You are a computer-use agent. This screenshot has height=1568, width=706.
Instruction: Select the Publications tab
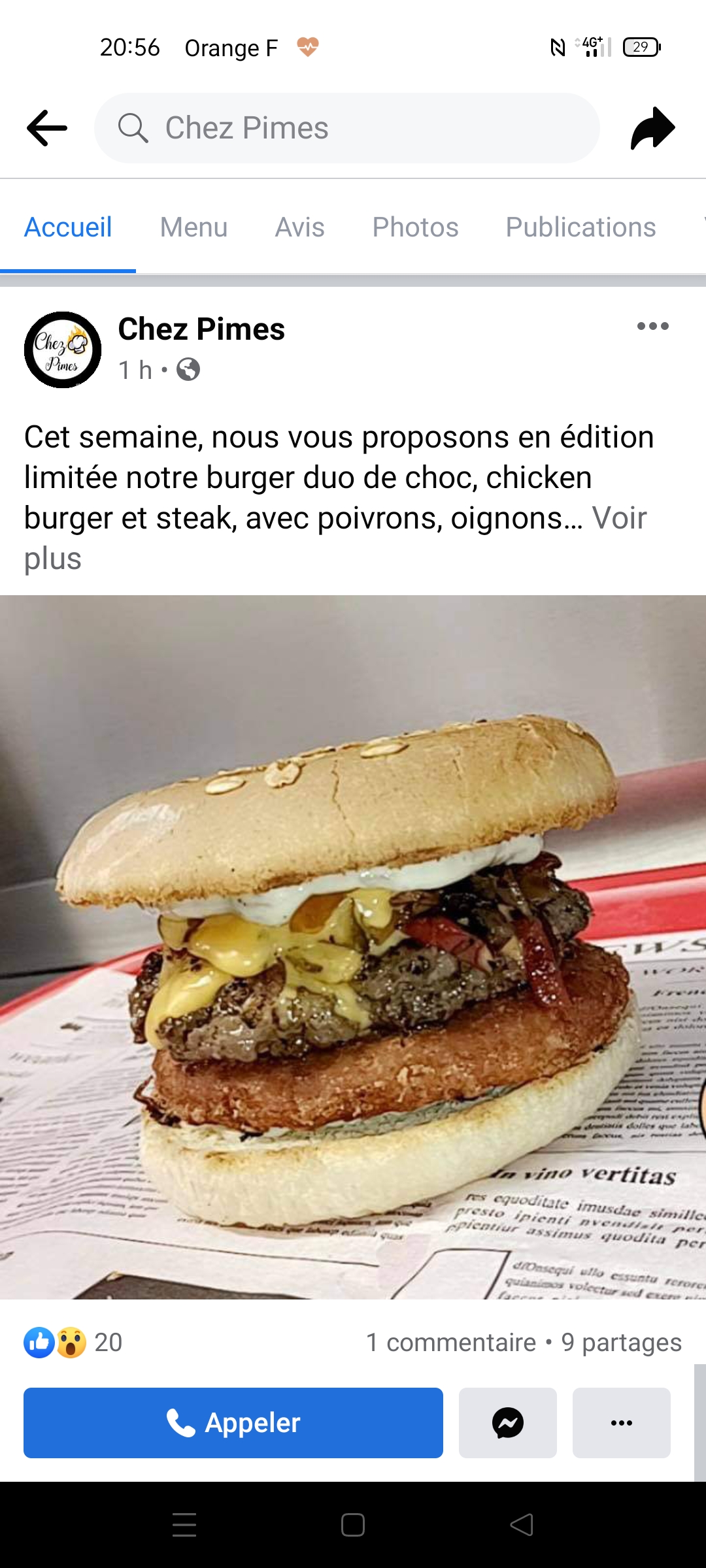pos(580,227)
